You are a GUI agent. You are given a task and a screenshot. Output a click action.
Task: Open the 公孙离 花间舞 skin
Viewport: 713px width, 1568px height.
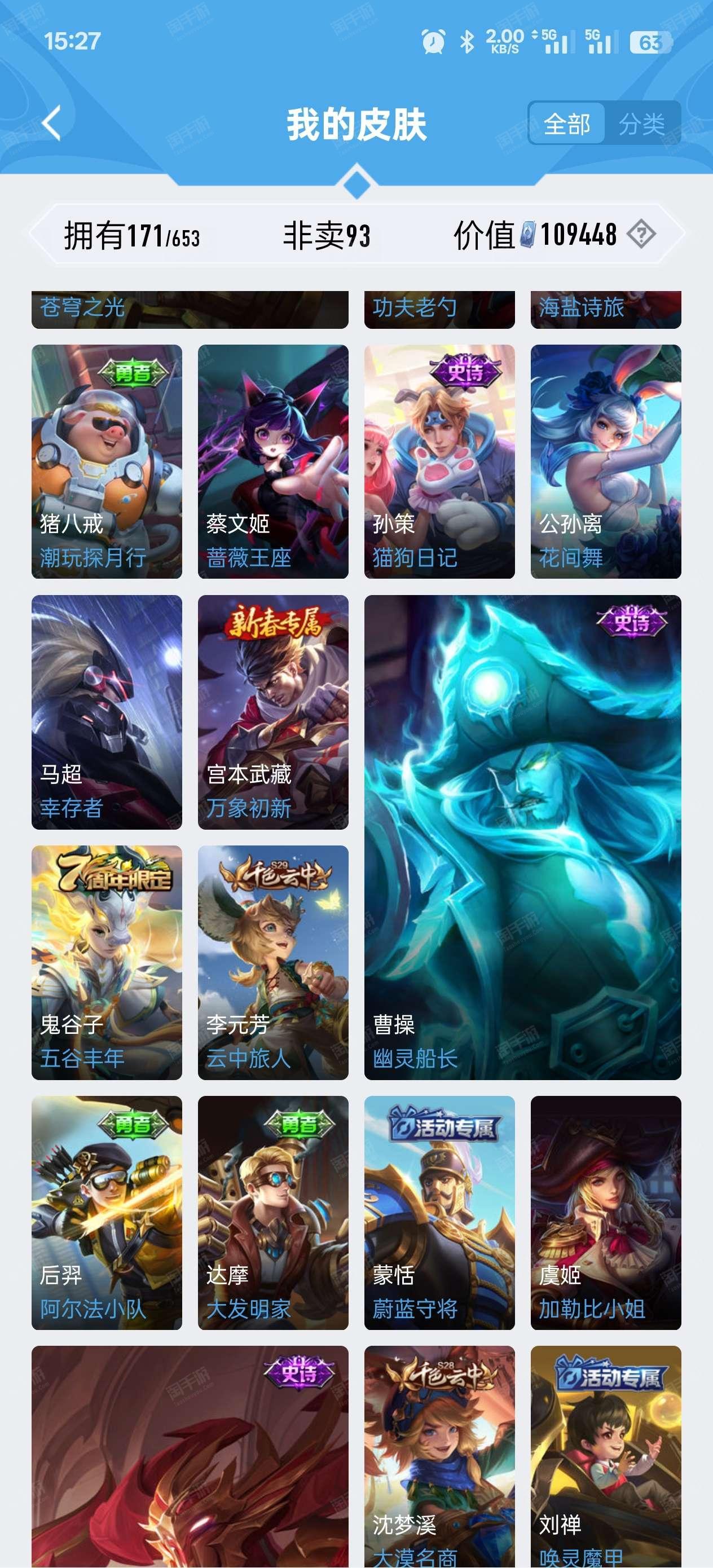coord(605,461)
